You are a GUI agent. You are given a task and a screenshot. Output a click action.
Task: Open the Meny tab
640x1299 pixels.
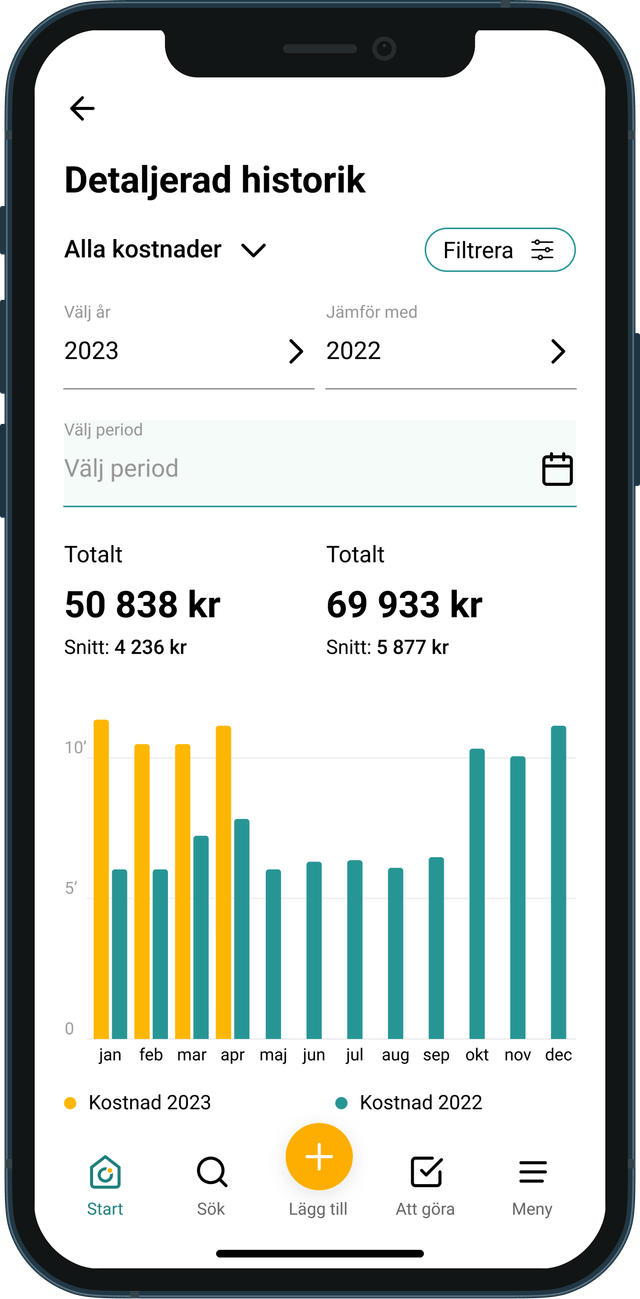pos(532,1187)
